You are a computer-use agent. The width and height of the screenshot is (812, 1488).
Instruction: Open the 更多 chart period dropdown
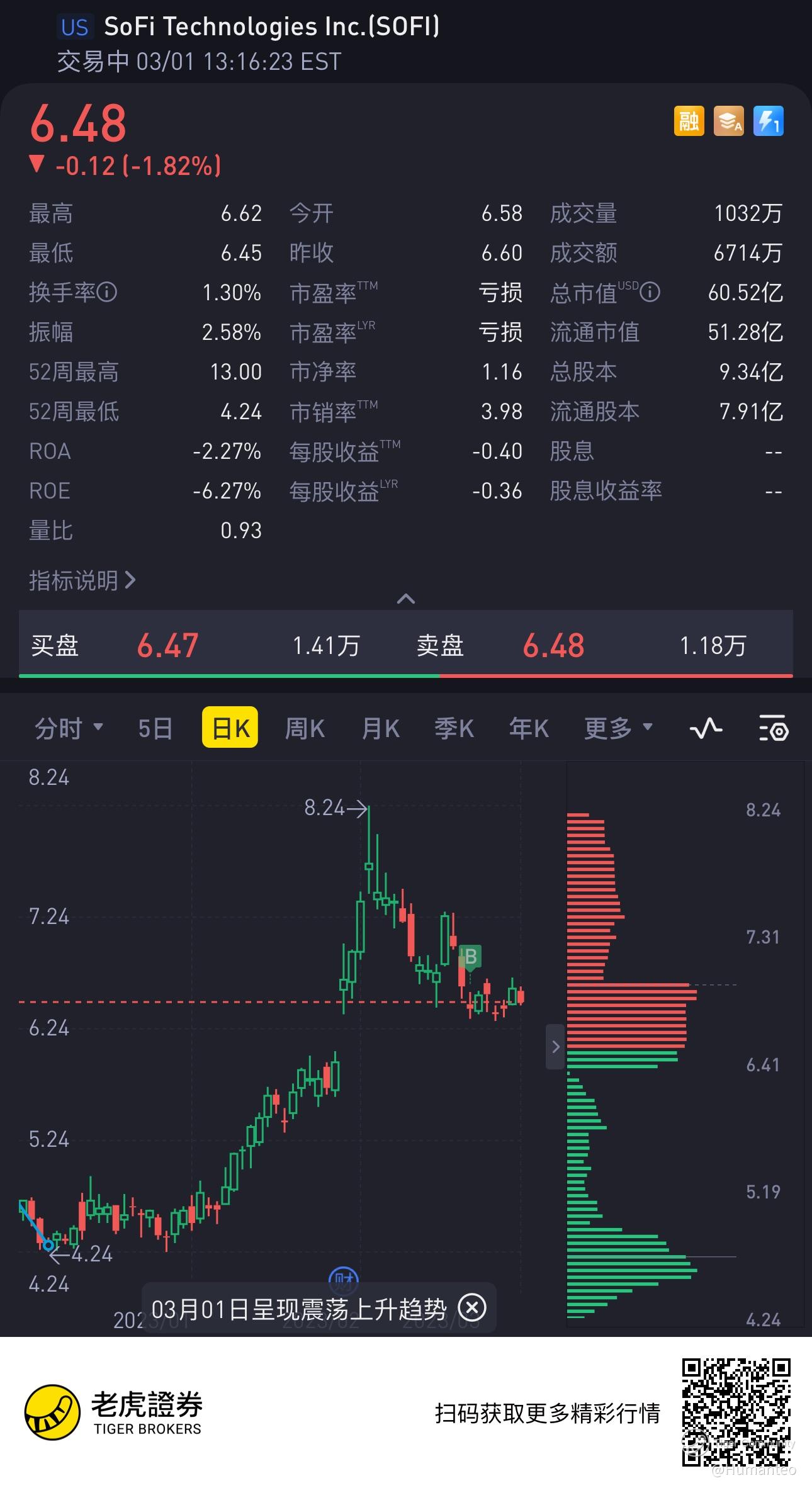point(618,728)
